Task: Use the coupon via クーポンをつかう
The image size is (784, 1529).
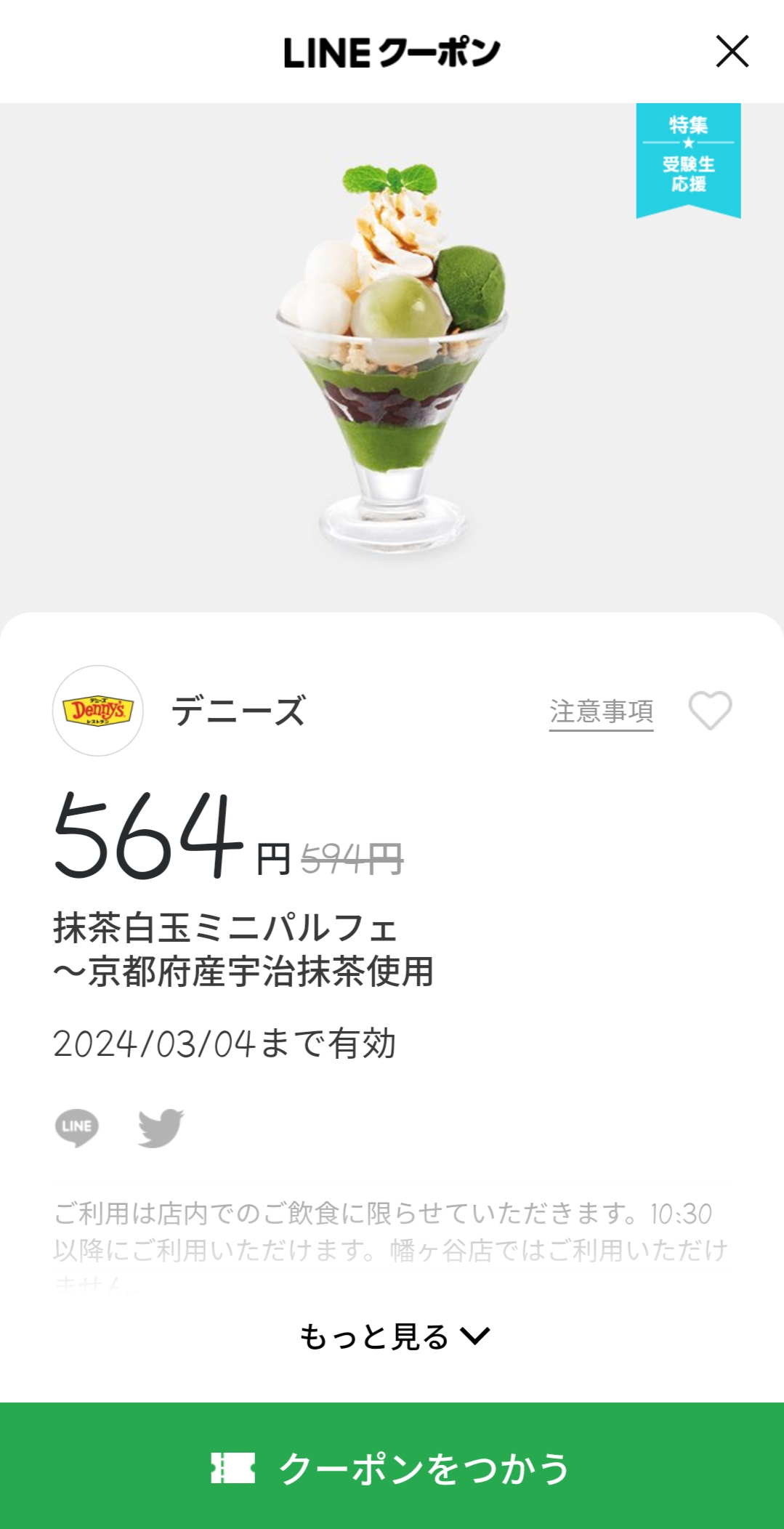Action: [392, 1467]
